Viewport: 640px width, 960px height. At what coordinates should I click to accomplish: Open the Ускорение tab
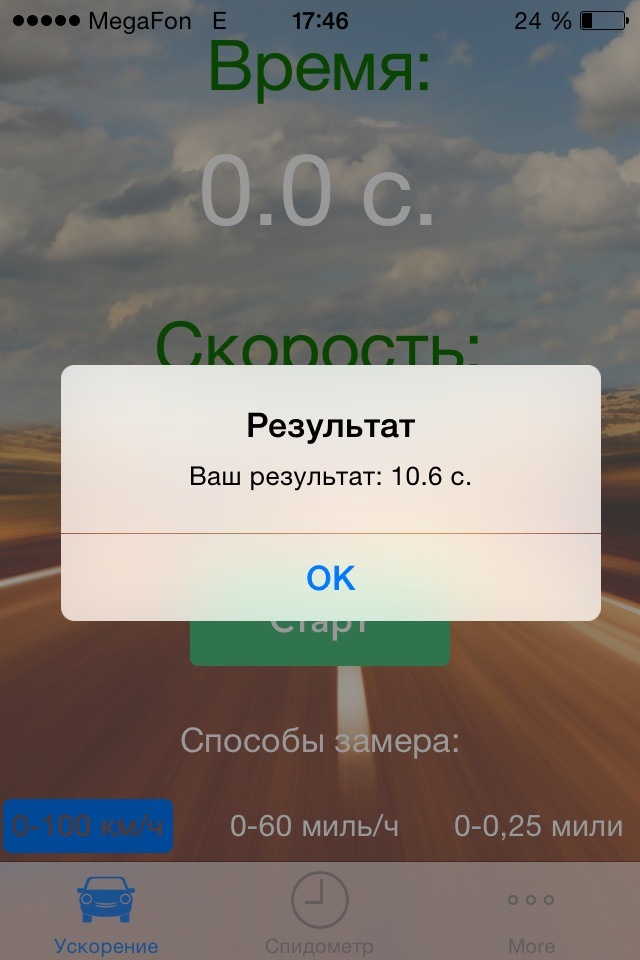coord(106,912)
